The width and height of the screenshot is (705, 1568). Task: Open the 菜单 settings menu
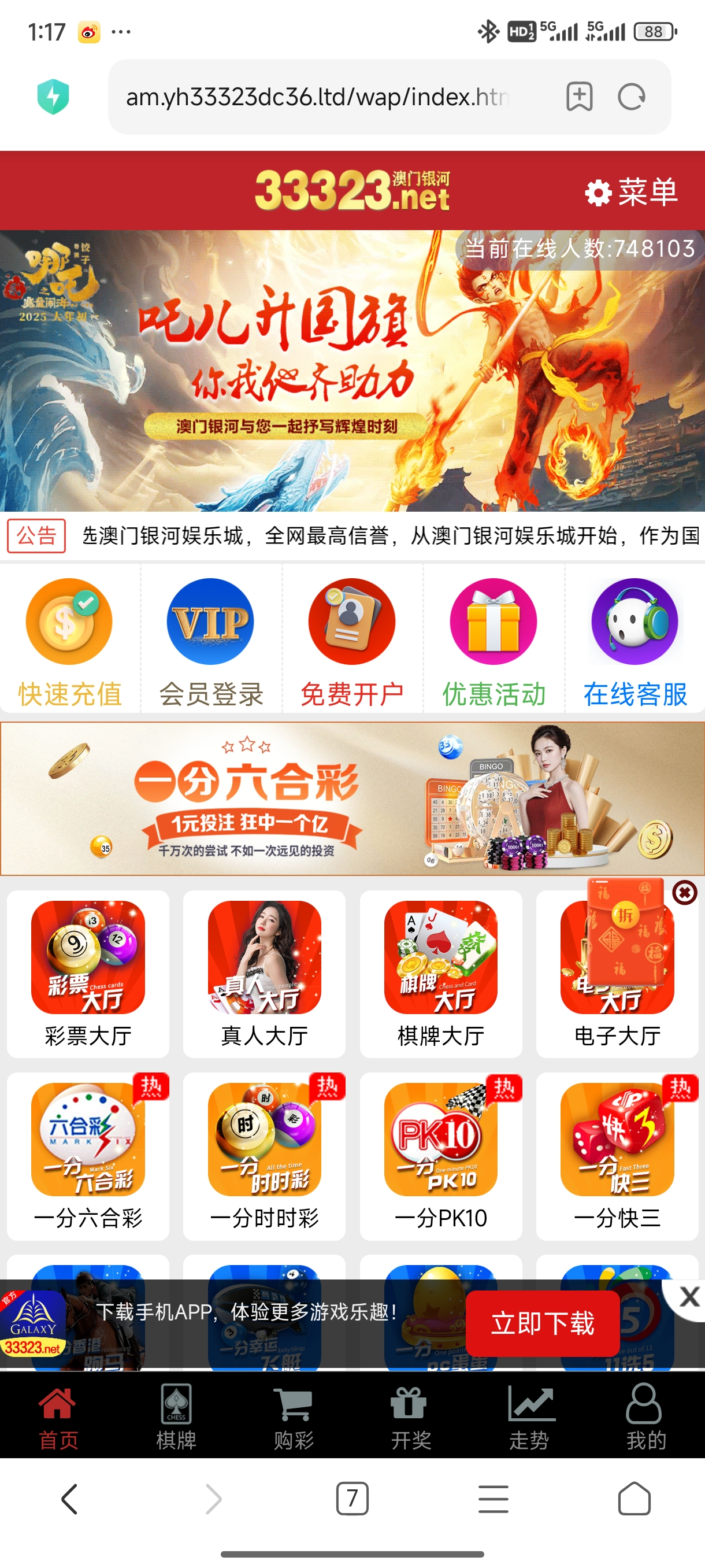click(x=631, y=193)
